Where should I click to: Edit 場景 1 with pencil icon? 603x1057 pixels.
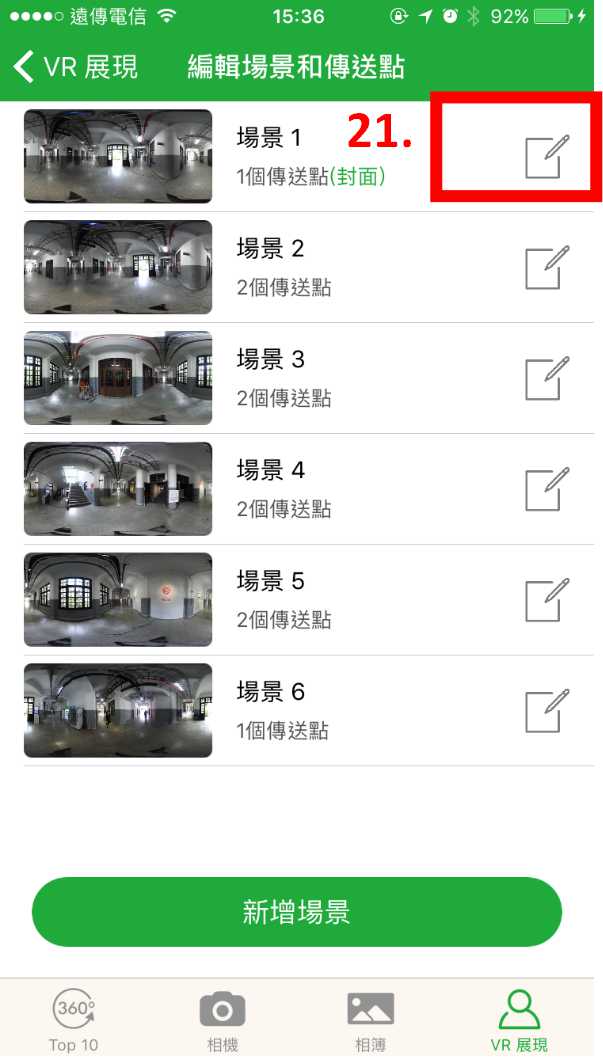point(546,155)
